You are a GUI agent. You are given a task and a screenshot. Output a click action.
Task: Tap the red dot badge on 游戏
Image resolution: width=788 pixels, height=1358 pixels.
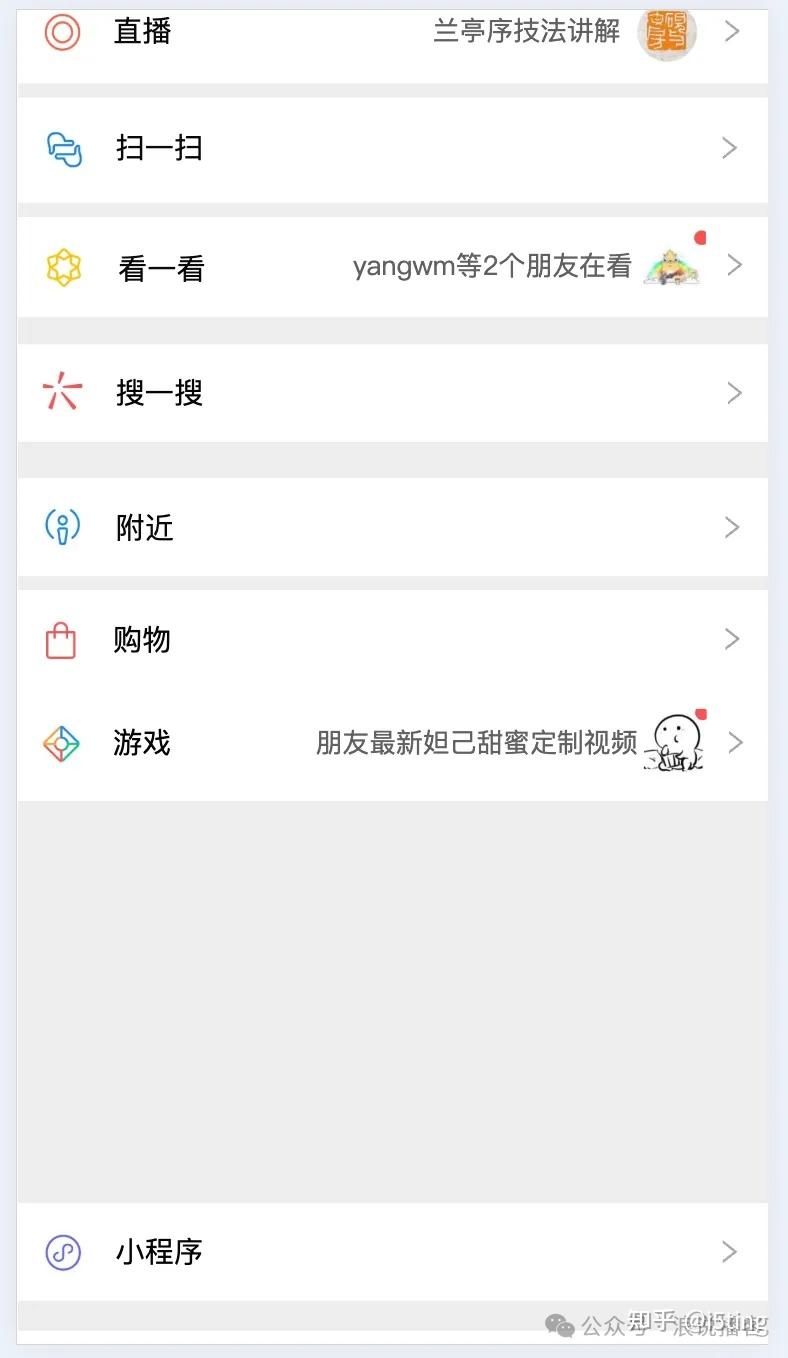pos(702,712)
